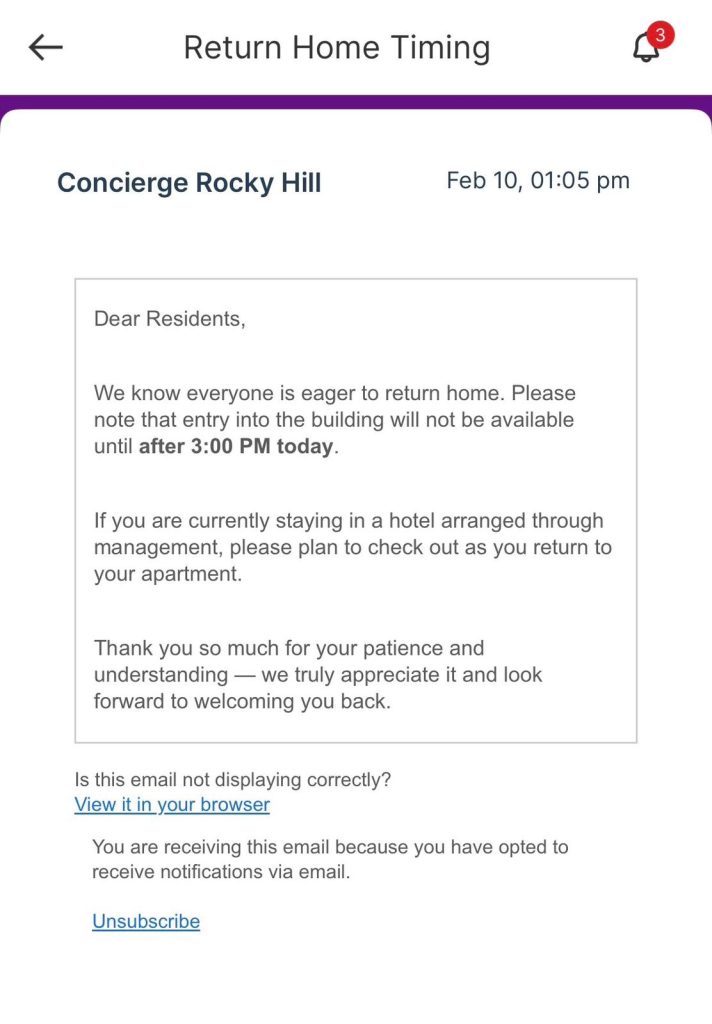Open the 'View it in your browser' link
The height and width of the screenshot is (1024, 712).
coord(172,804)
